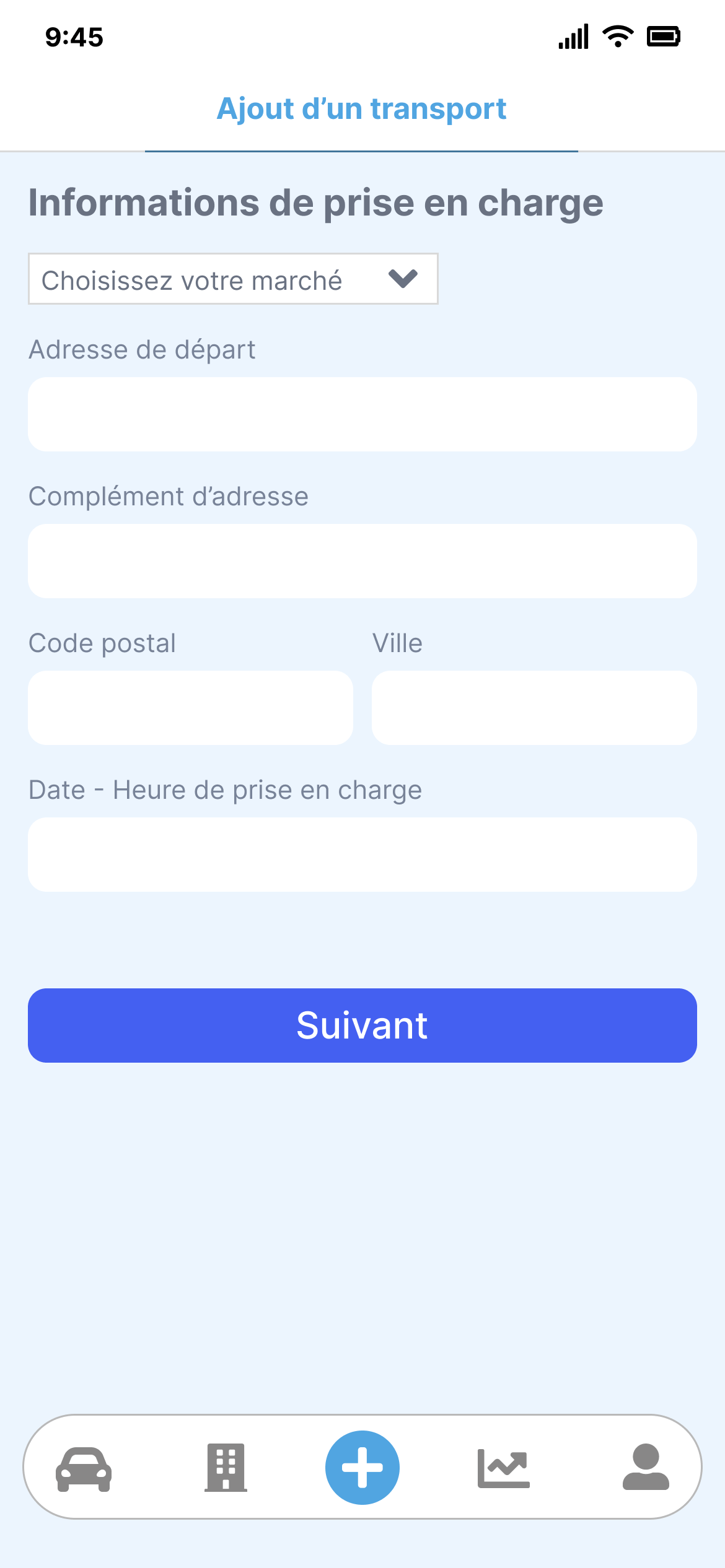Open the Choisissez votre marché dropdown

tap(233, 279)
